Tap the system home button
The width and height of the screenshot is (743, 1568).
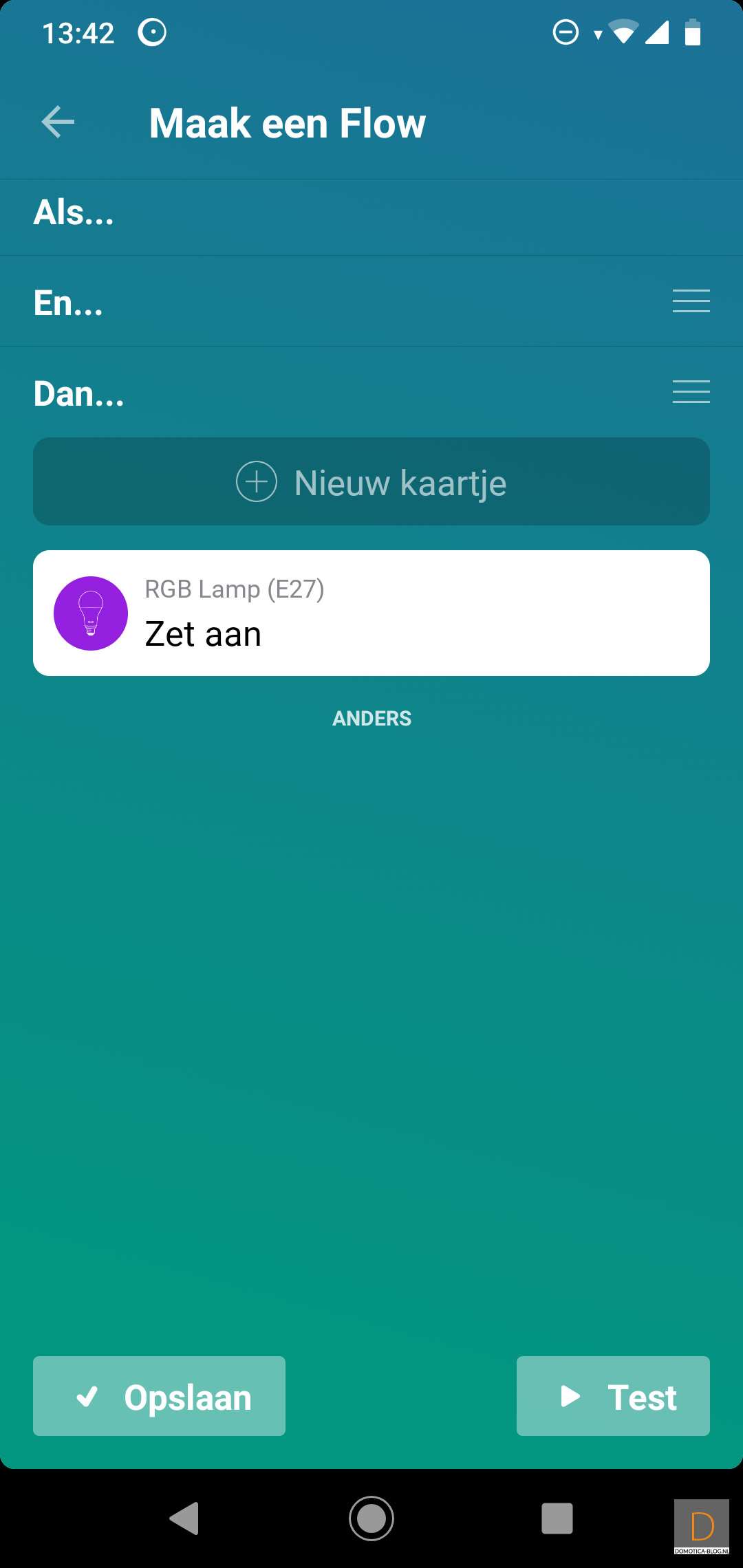coord(371,1518)
